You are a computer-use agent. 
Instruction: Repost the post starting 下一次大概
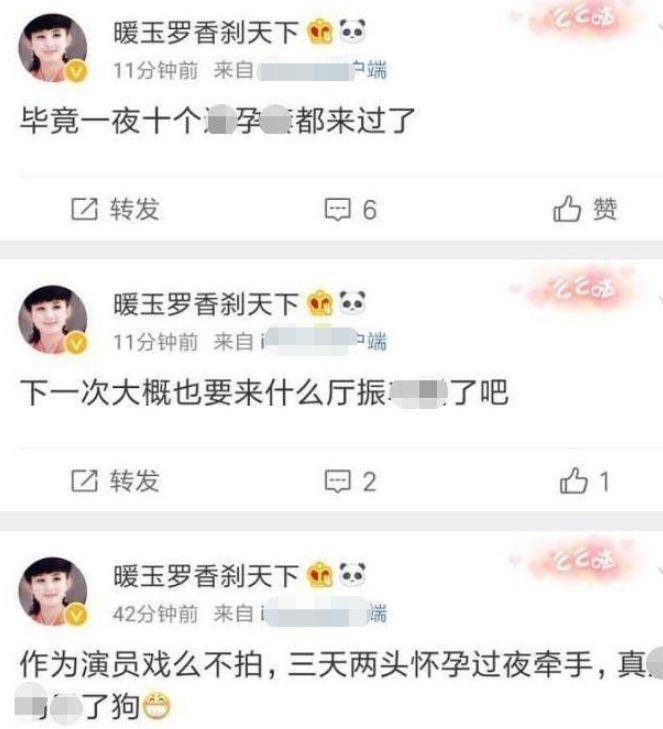point(116,482)
